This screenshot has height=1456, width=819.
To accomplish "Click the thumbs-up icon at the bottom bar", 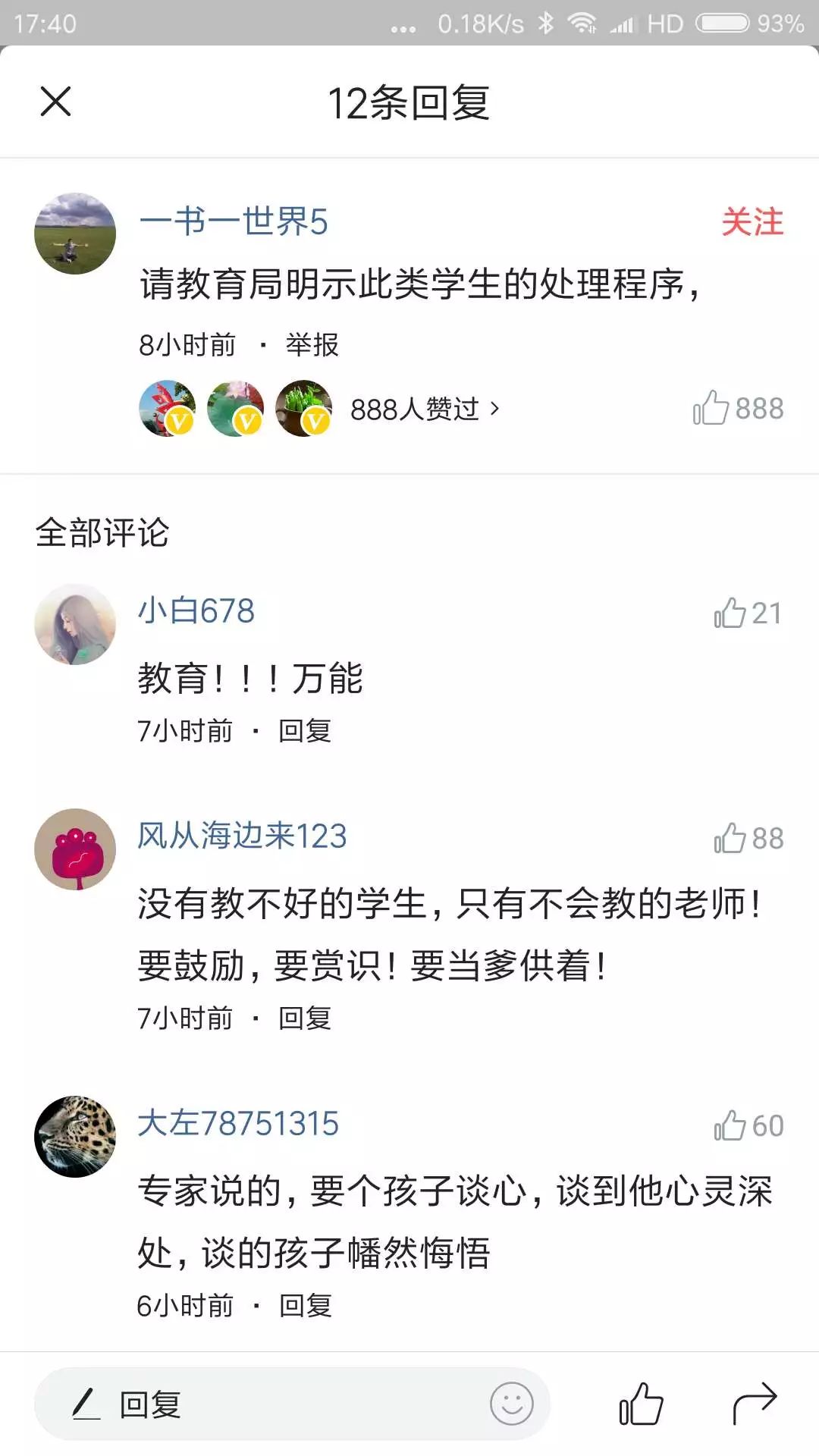I will [641, 1404].
